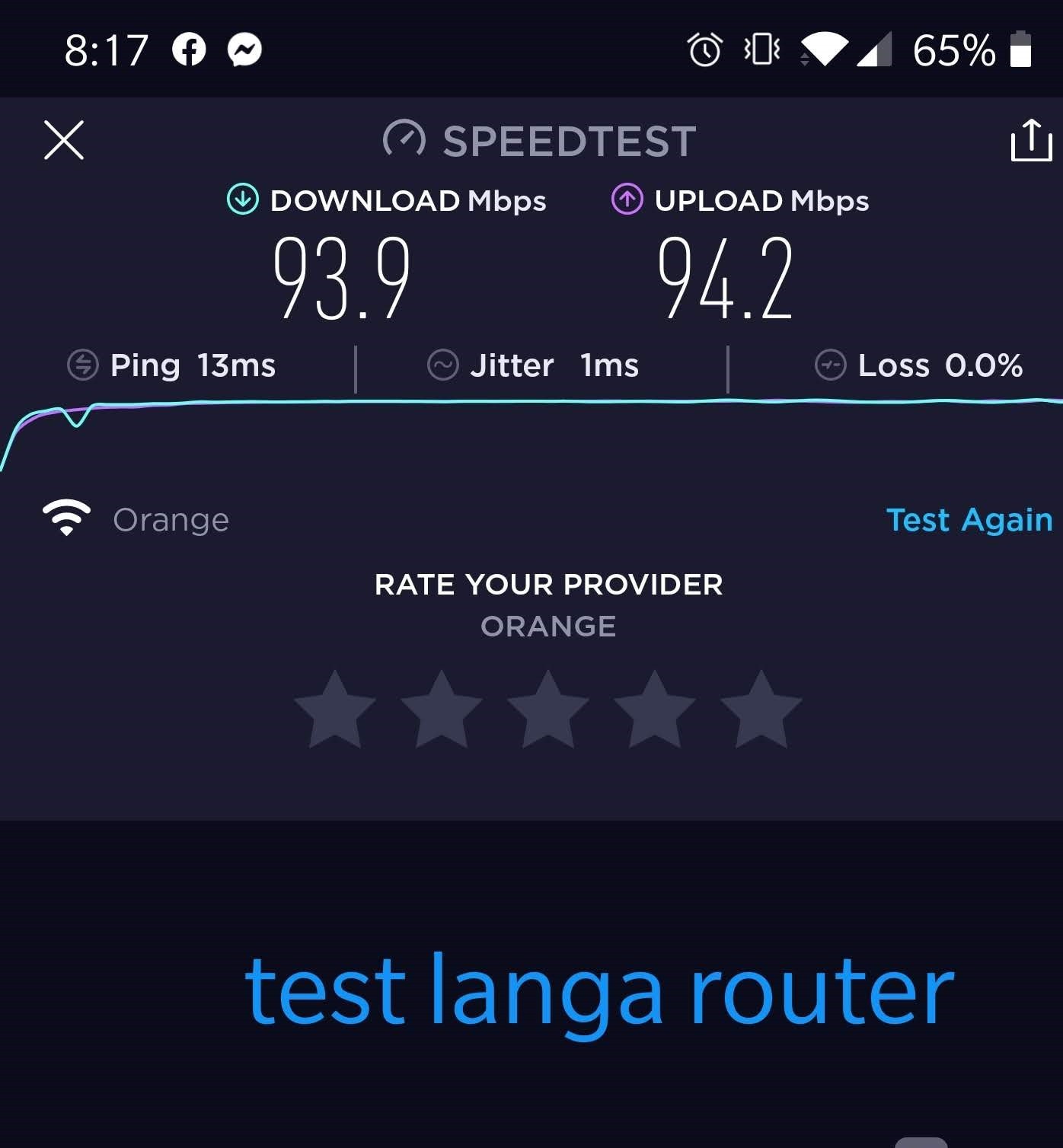Close the speed test results

[x=64, y=140]
